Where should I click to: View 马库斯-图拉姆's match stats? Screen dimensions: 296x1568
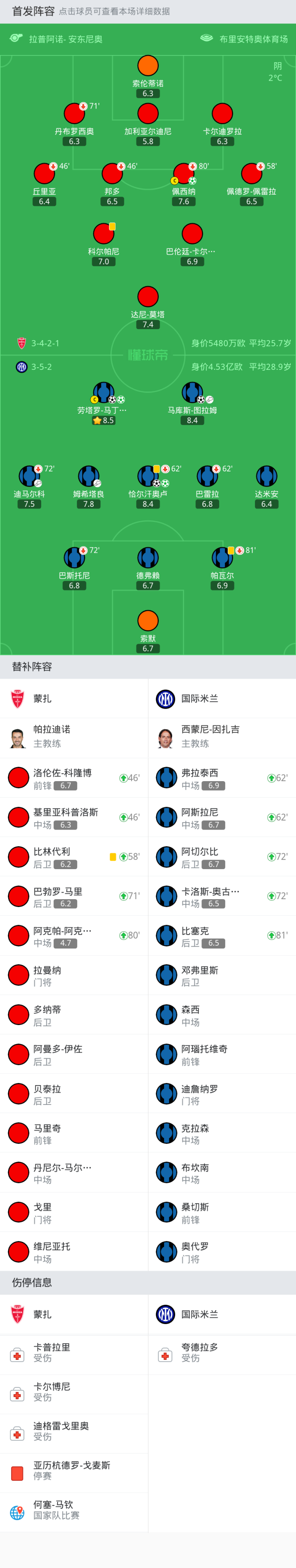tap(192, 393)
